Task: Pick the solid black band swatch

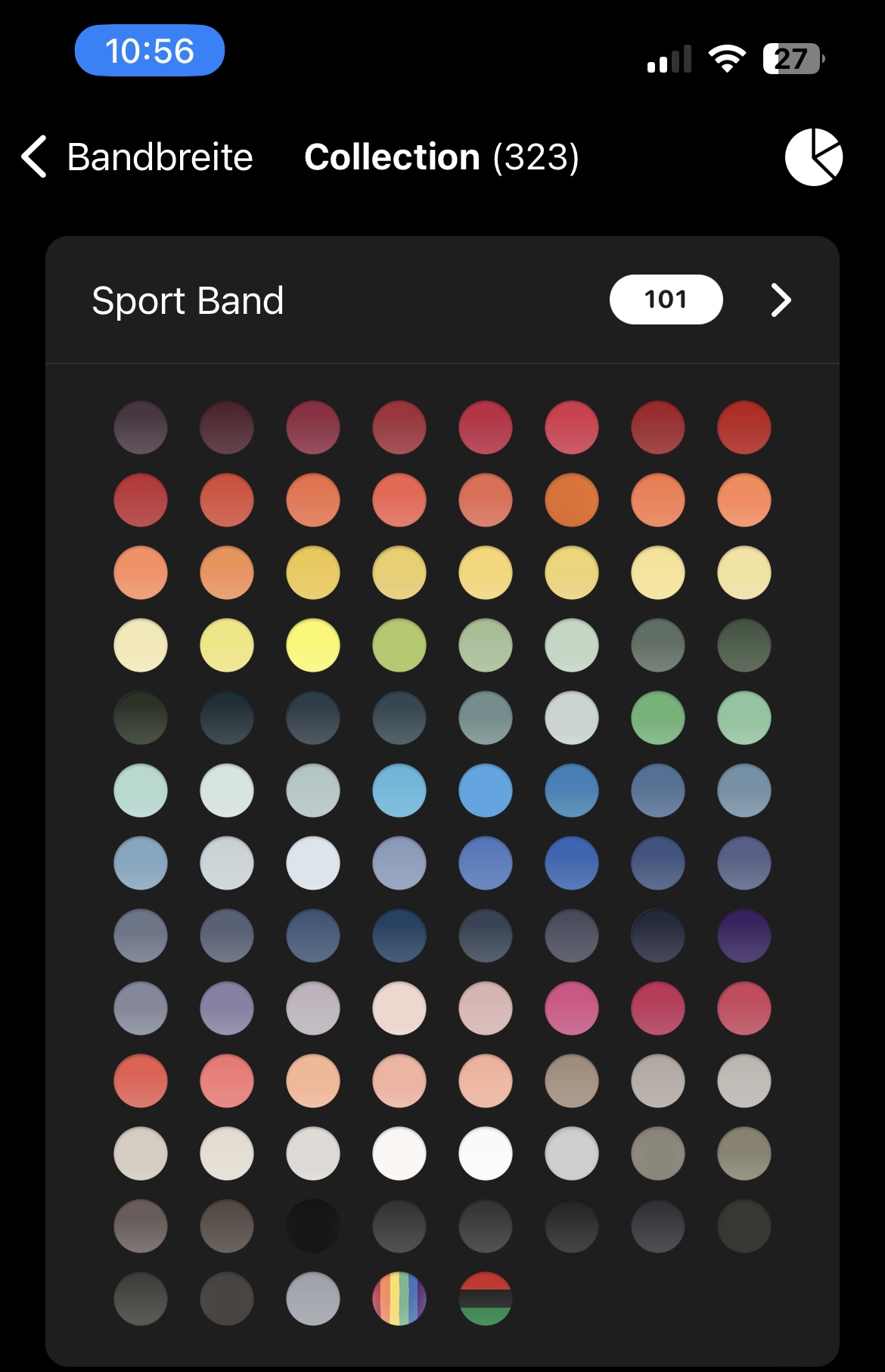Action: (313, 1226)
